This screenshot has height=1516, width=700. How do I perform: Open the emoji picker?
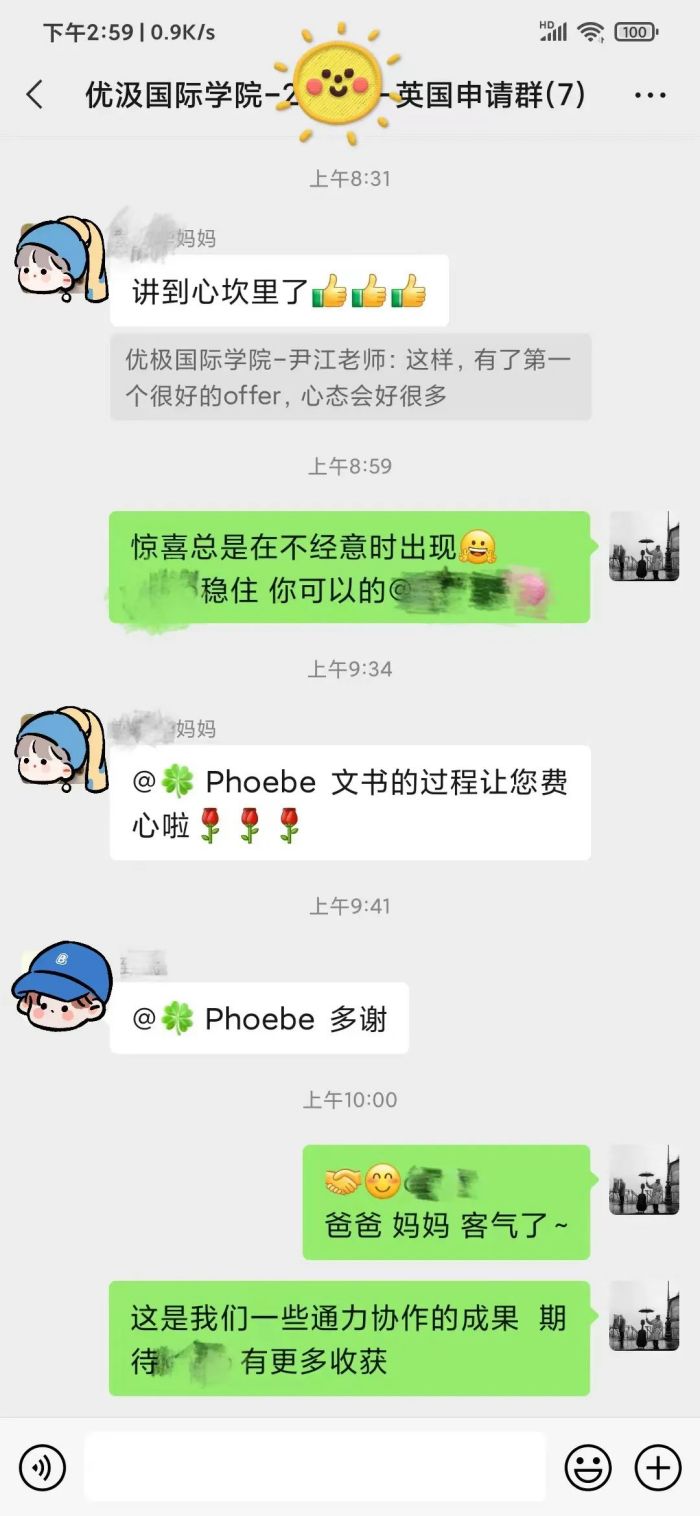588,1467
